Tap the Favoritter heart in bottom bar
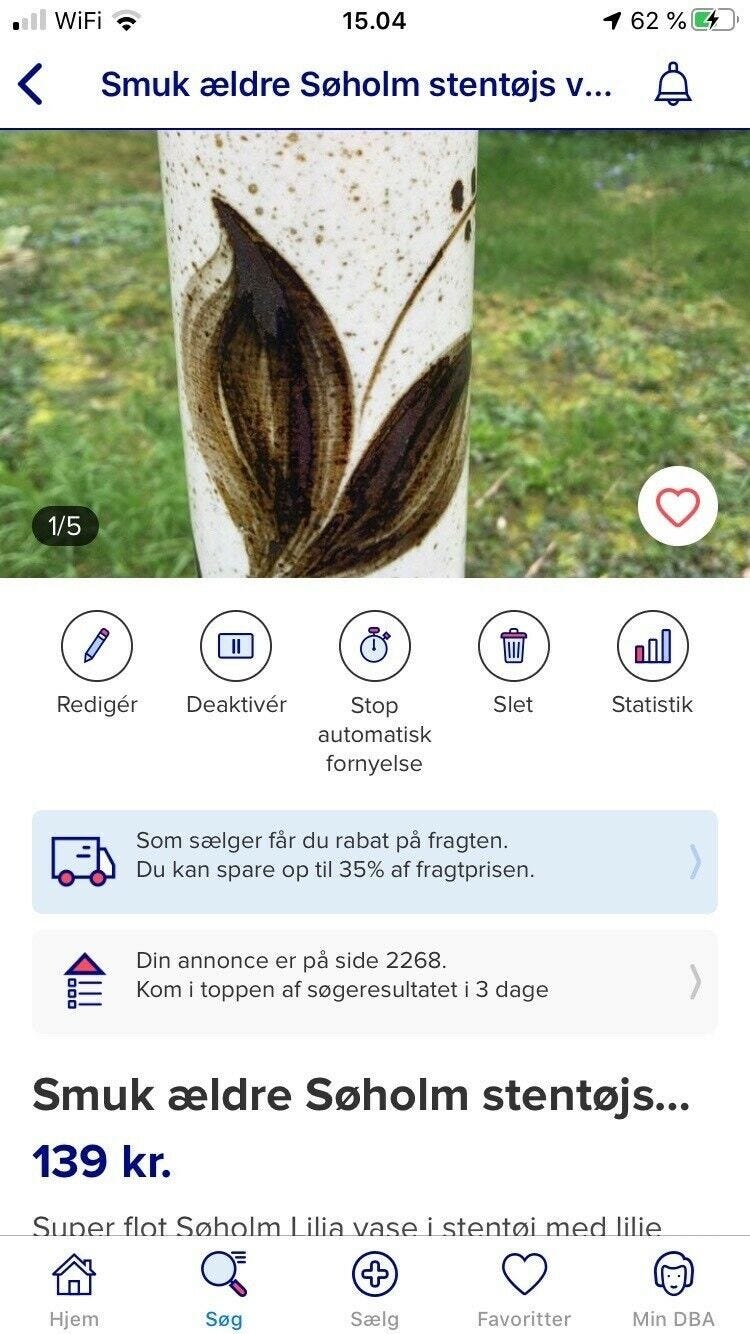The image size is (750, 1334). click(x=523, y=1274)
